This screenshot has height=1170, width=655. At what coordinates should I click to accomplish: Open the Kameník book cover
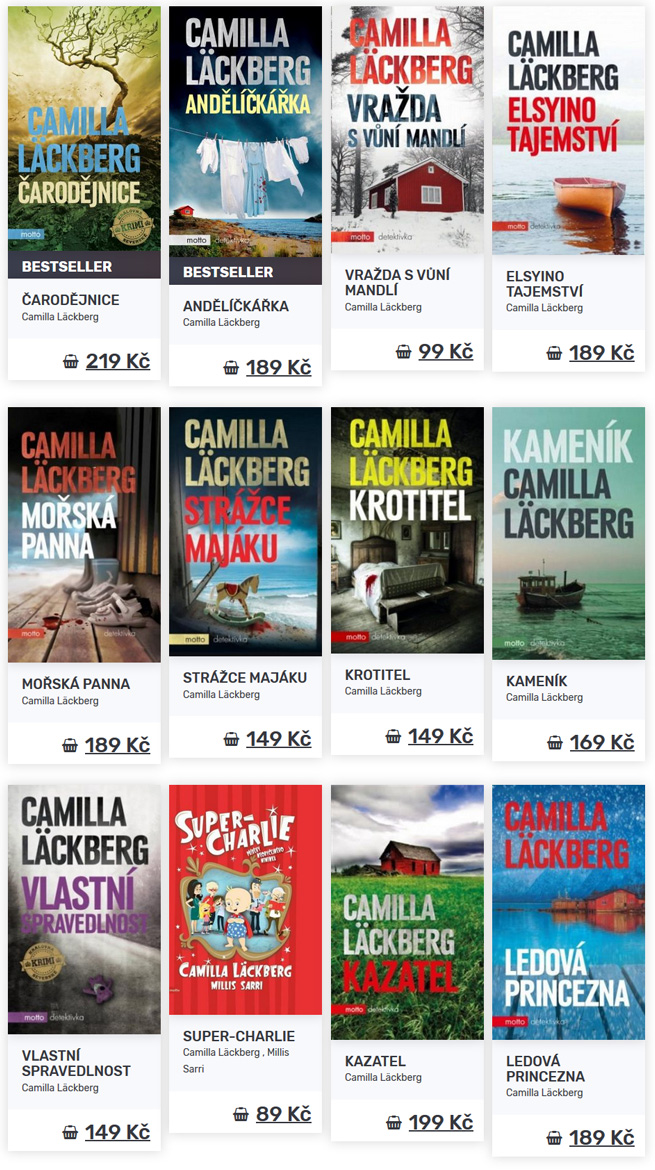[x=568, y=532]
